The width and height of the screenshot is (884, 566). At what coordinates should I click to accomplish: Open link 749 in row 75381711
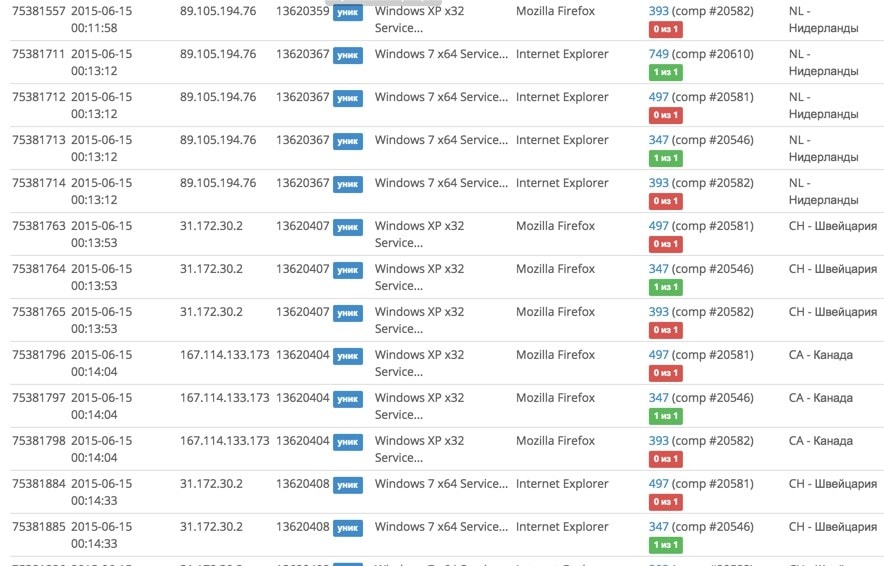tap(658, 54)
